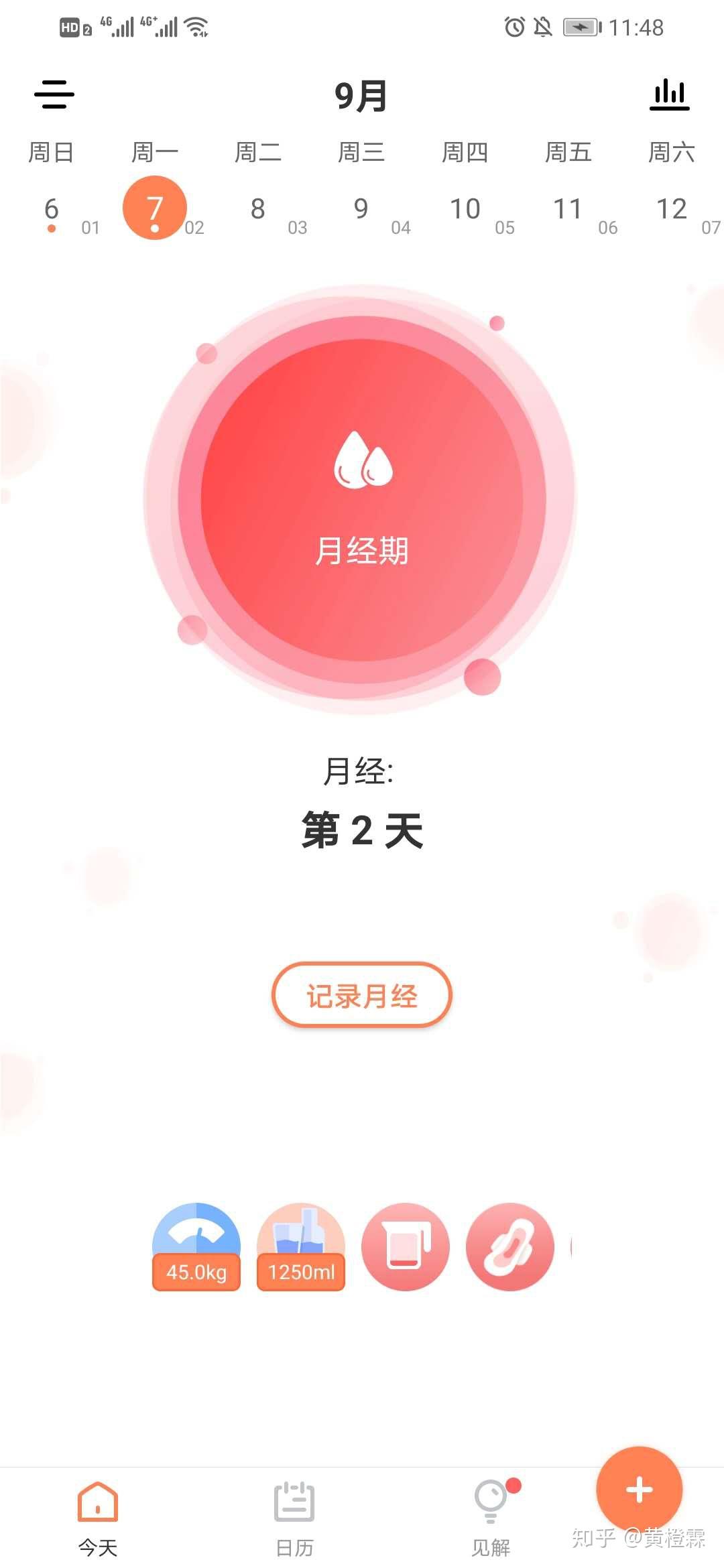The image size is (724, 1568).
Task: Open the statistics chart icon
Action: [x=669, y=94]
